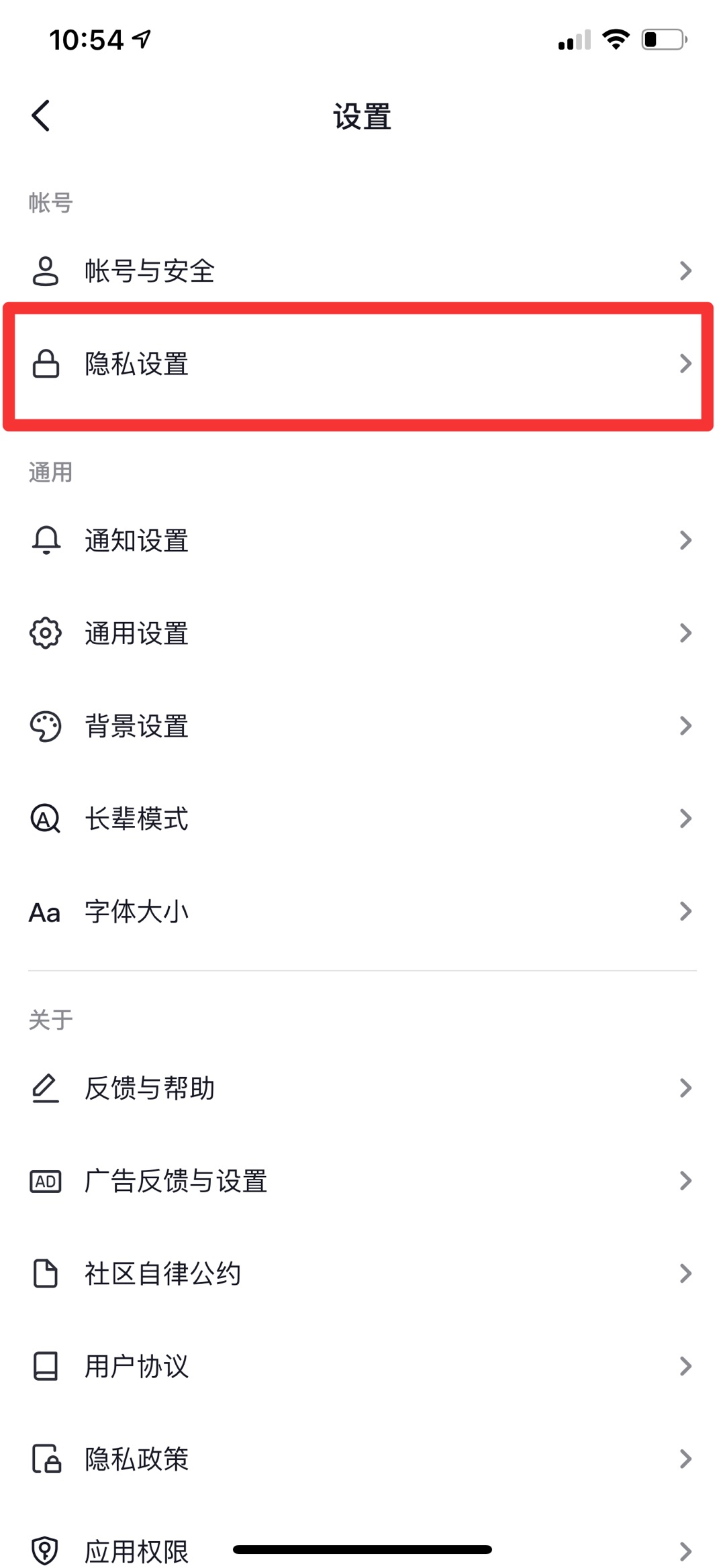This screenshot has height=1568, width=725.
Task: Open 反馈与帮助
Action: pyautogui.click(x=362, y=1088)
